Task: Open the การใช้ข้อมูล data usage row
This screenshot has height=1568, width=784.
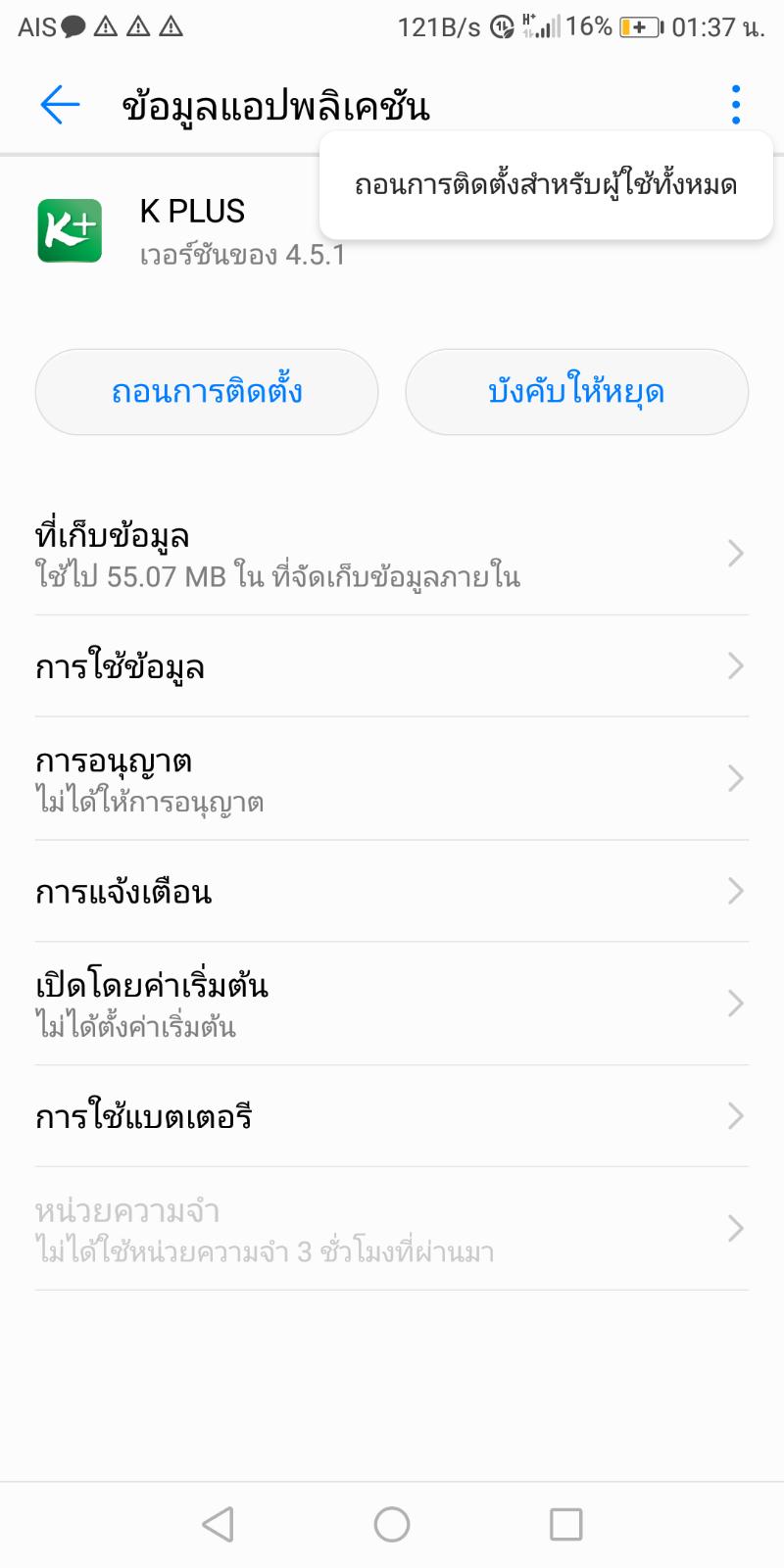Action: (x=392, y=667)
